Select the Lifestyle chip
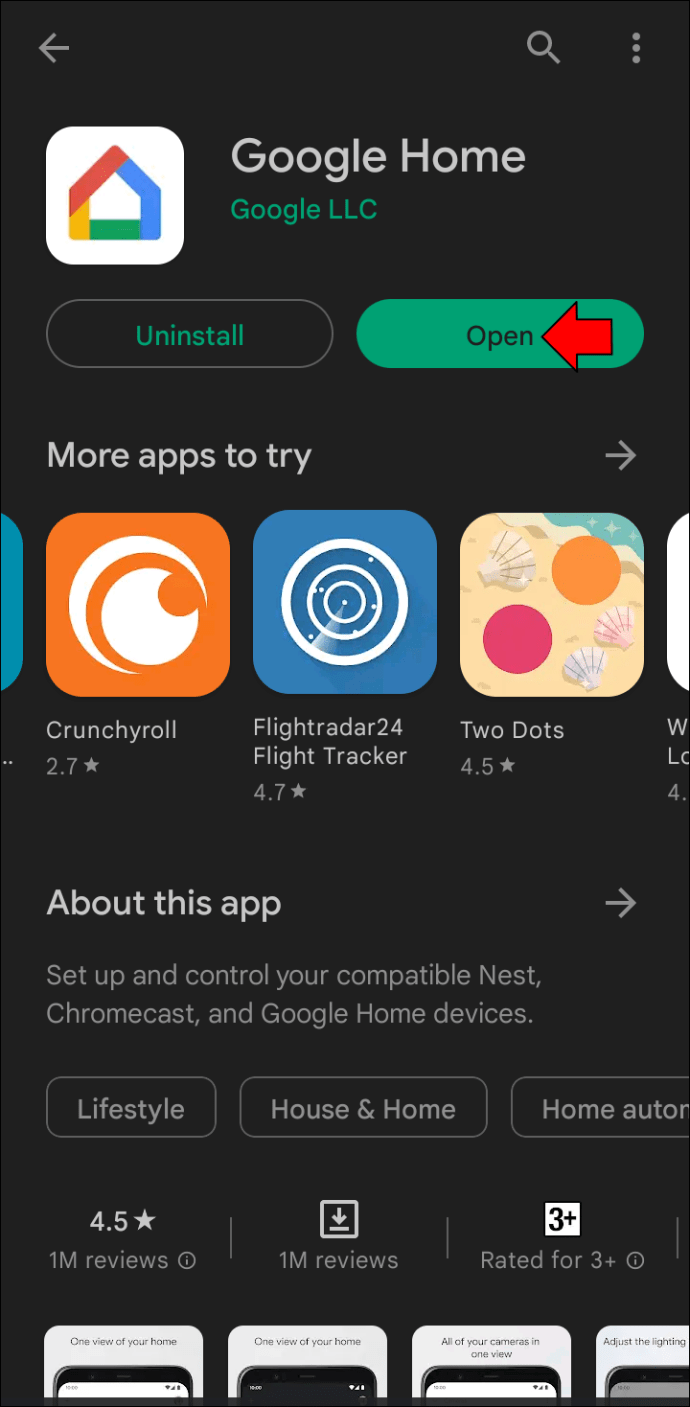690x1407 pixels. pos(131,1108)
